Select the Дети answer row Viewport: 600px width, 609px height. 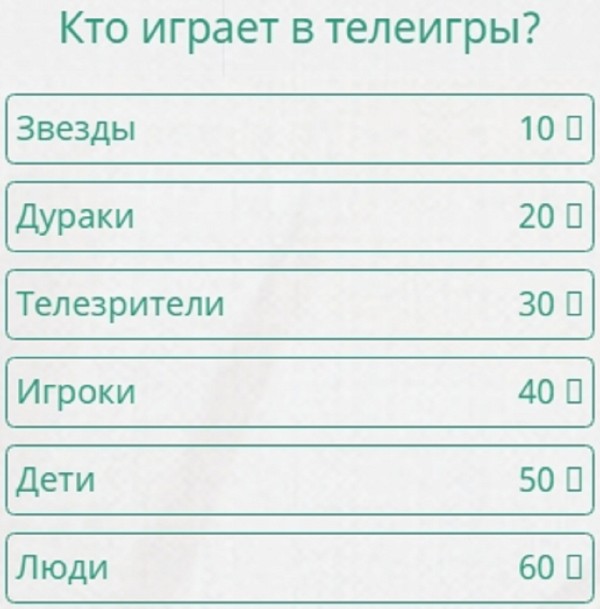tap(300, 480)
